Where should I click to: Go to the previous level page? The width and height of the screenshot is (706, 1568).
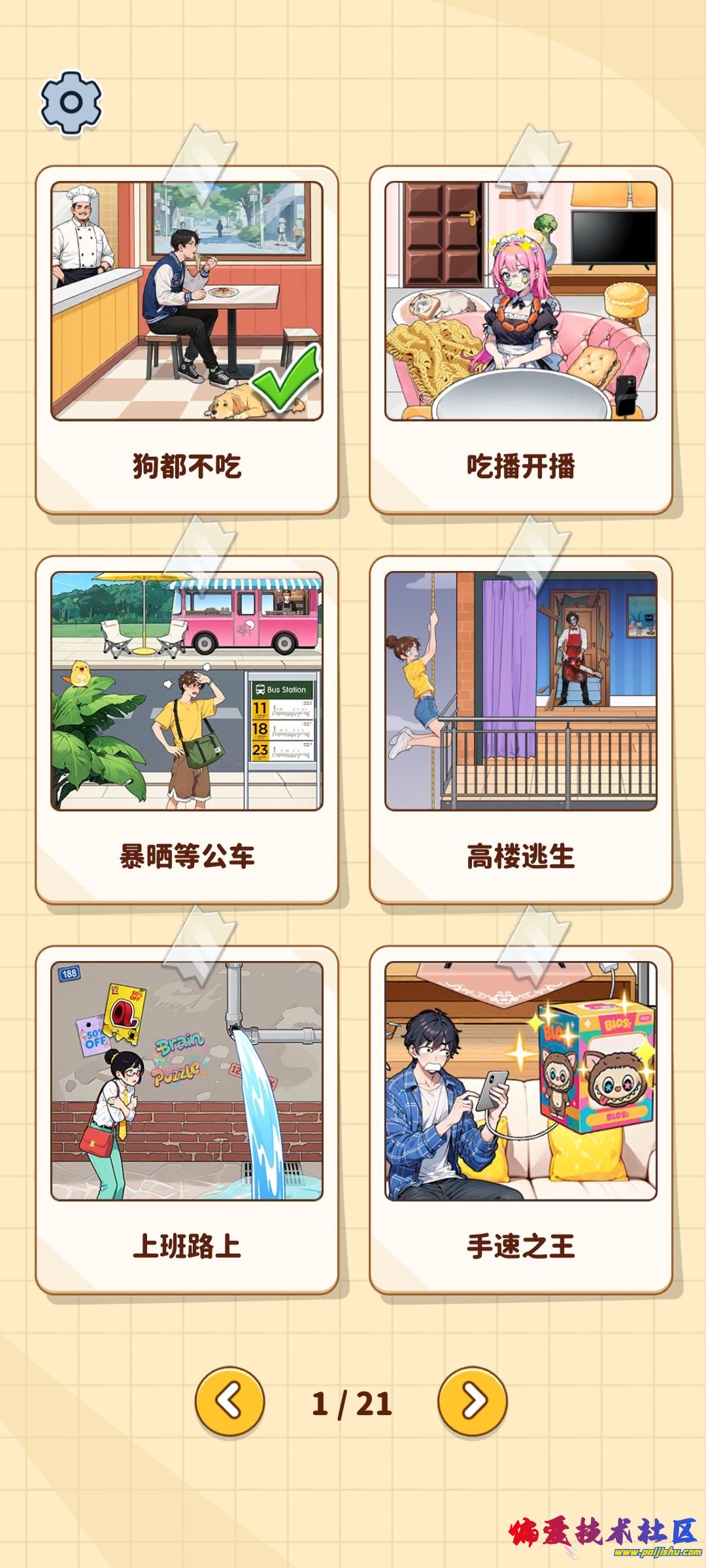(230, 1401)
